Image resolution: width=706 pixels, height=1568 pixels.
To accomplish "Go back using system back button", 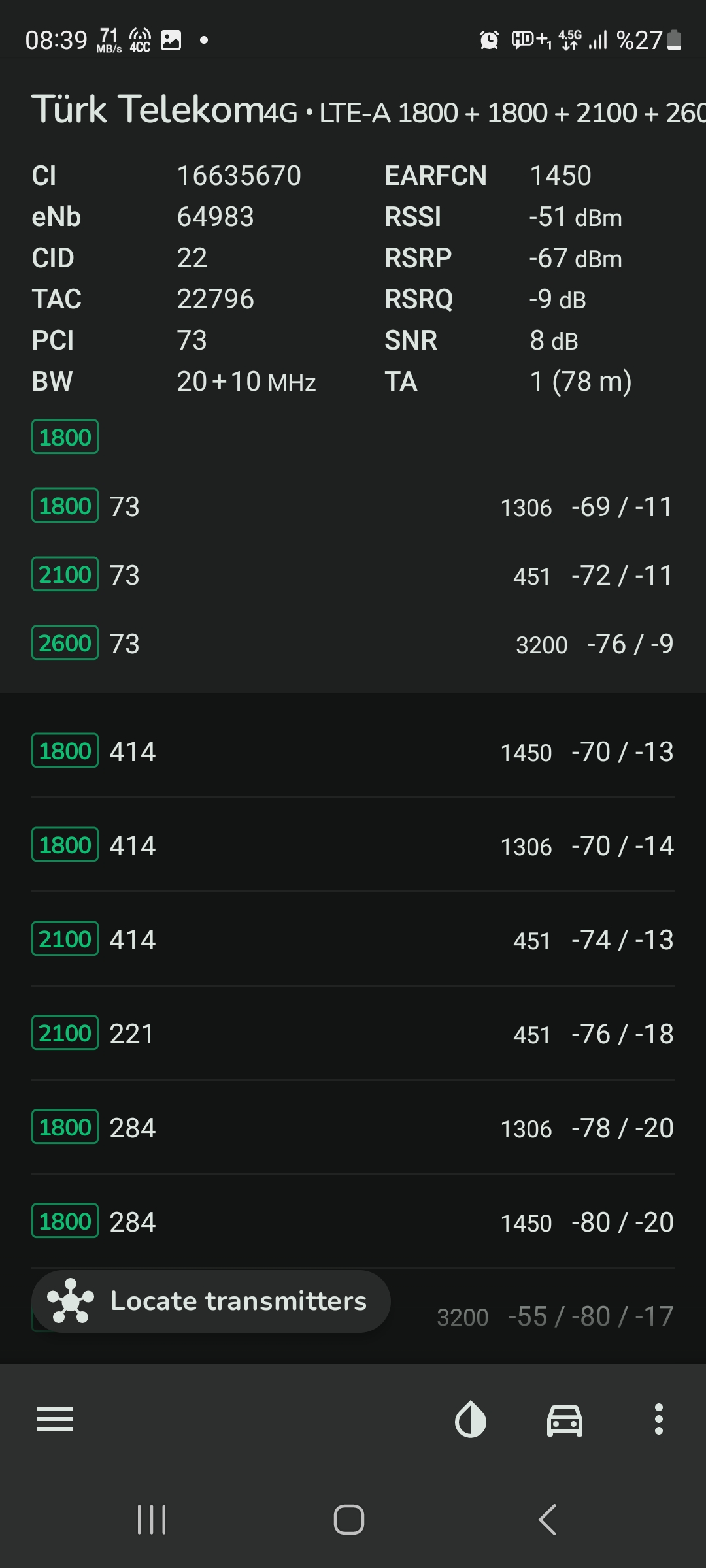I will [548, 1520].
